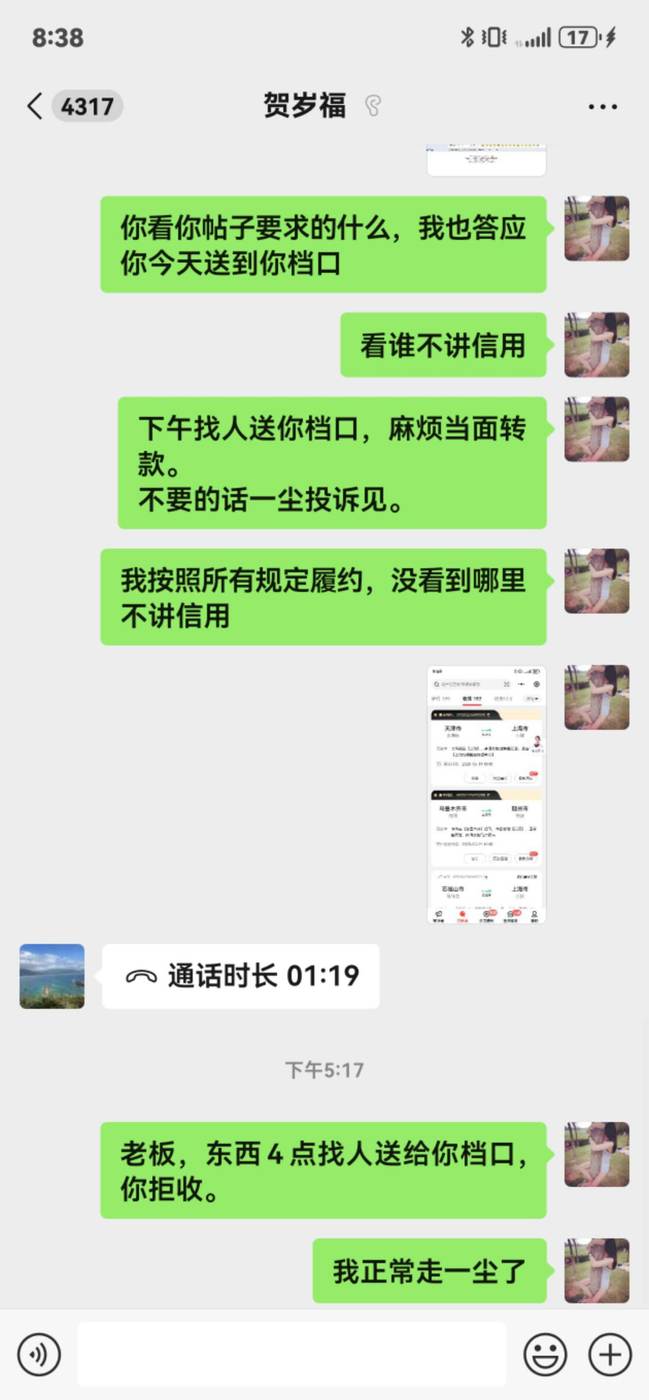Open the three-dot chat options menu

[x=602, y=107]
